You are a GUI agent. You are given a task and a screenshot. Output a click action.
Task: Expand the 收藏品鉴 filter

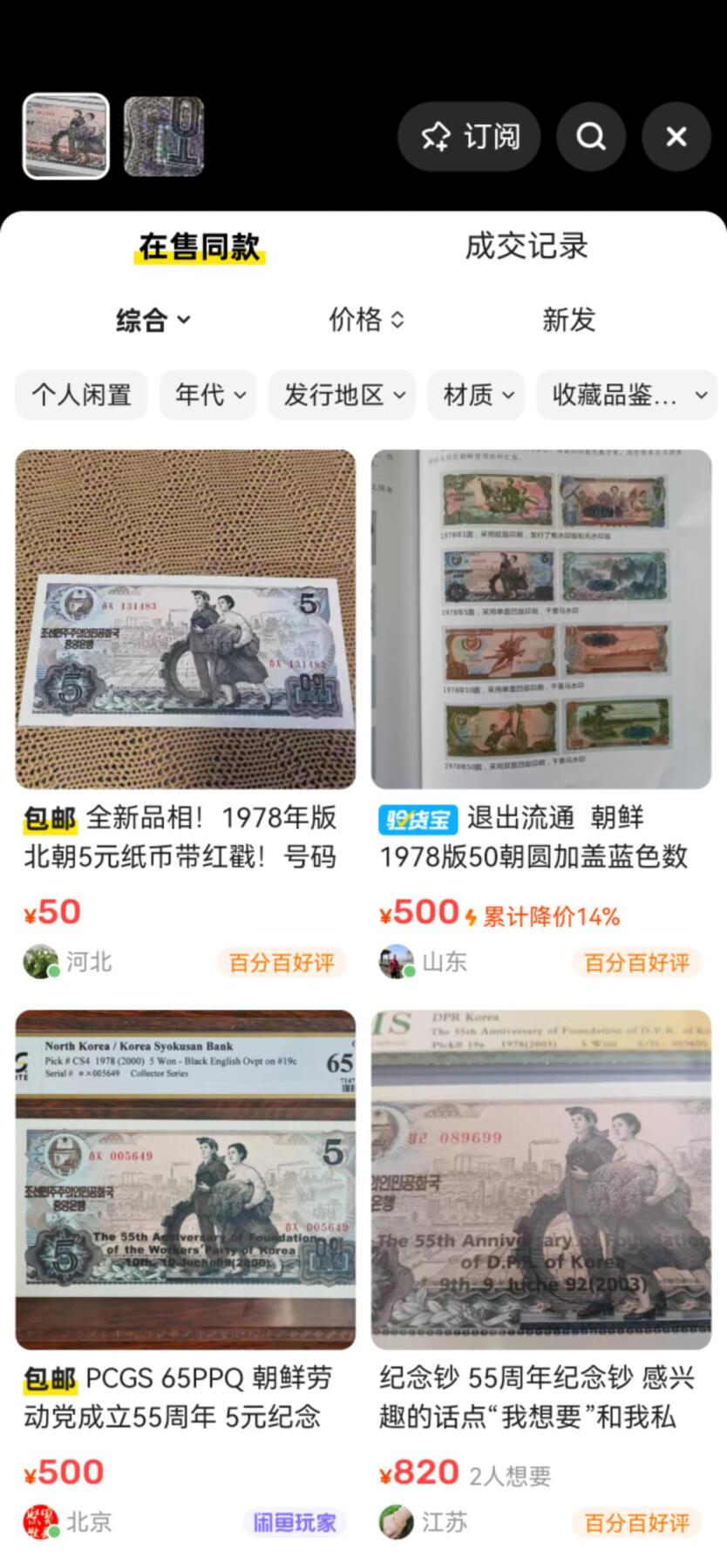(627, 395)
